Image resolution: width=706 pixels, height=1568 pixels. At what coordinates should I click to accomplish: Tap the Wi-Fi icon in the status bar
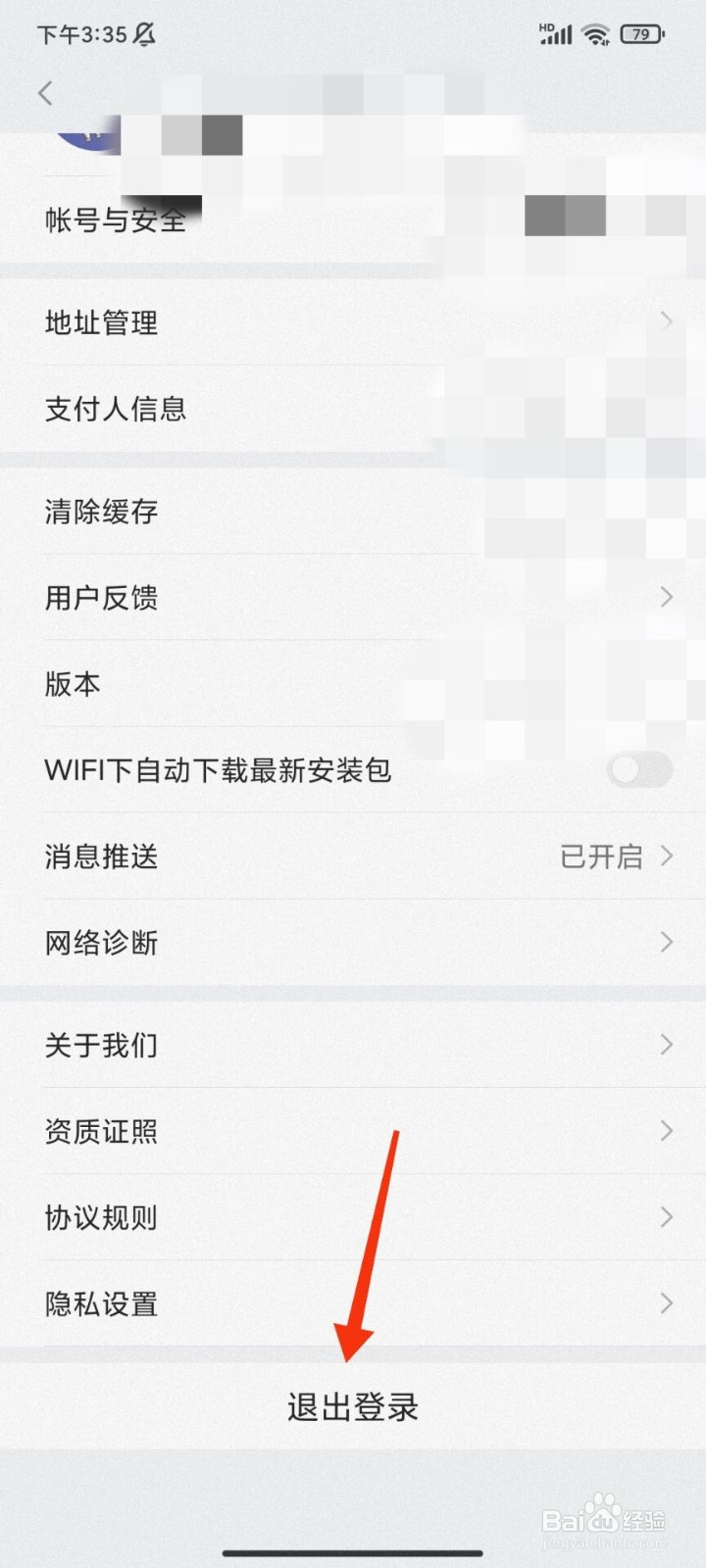[x=595, y=33]
